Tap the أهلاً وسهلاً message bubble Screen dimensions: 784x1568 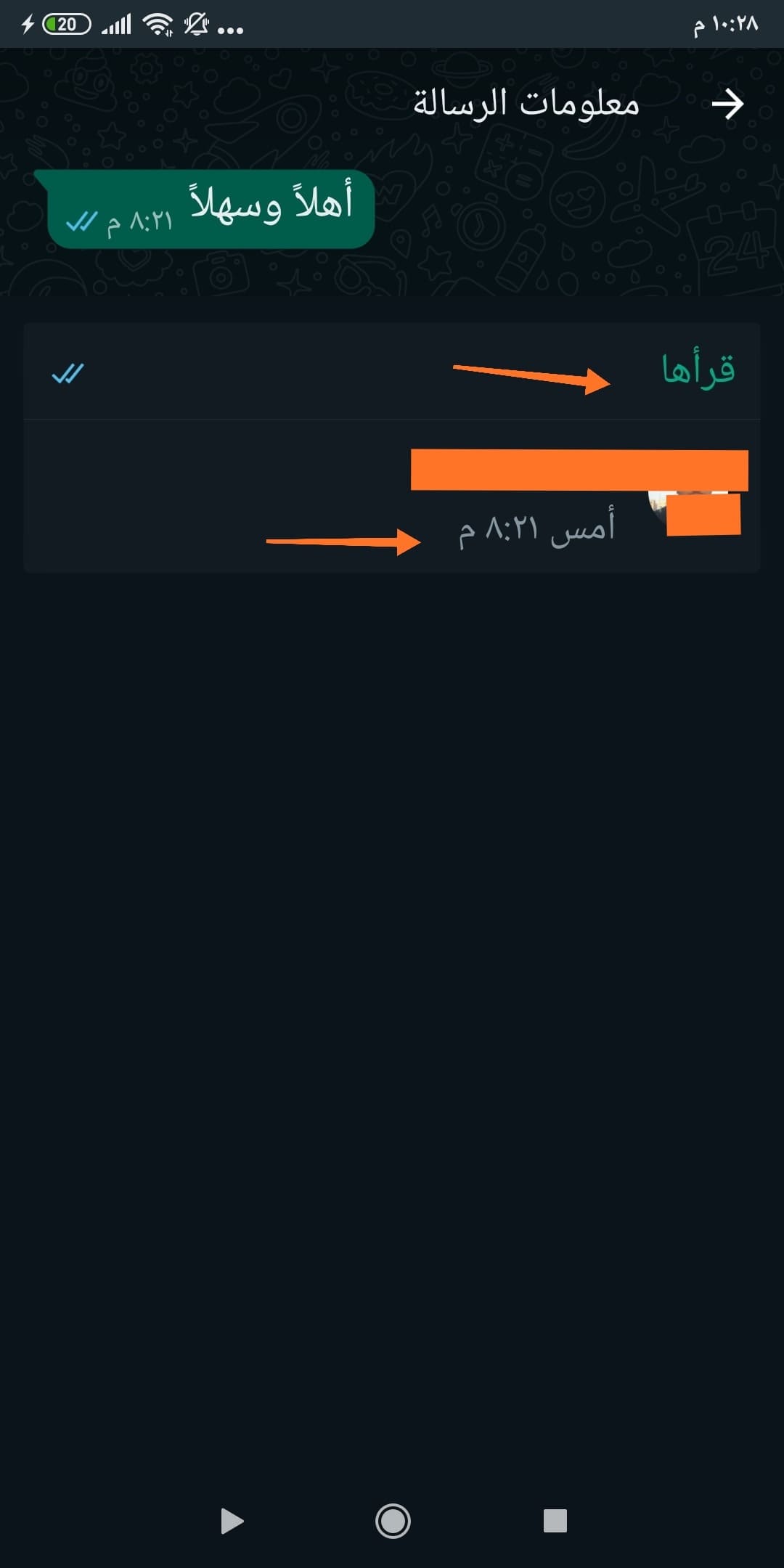[211, 209]
